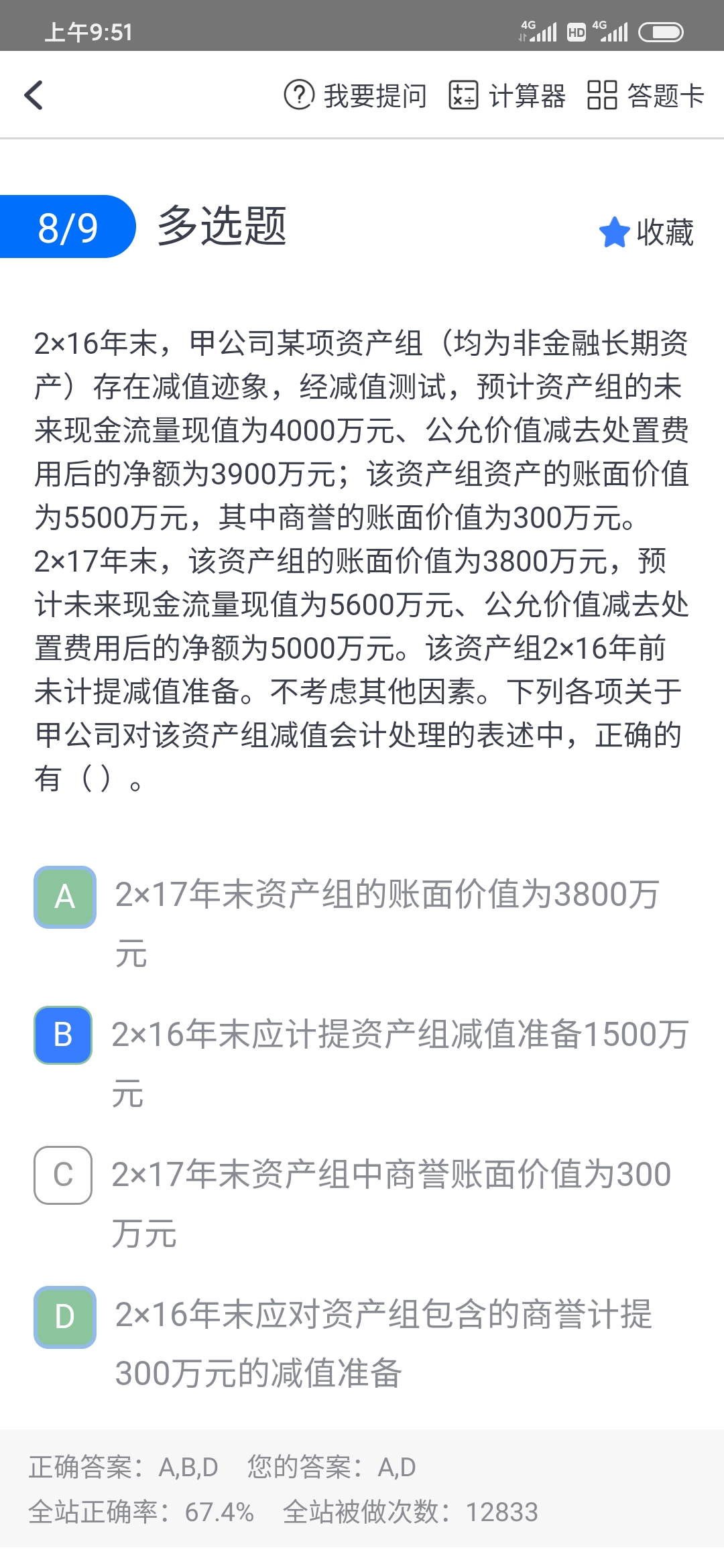The width and height of the screenshot is (724, 1568).
Task: Launch the 计算器 calculator tool
Action: [507, 95]
